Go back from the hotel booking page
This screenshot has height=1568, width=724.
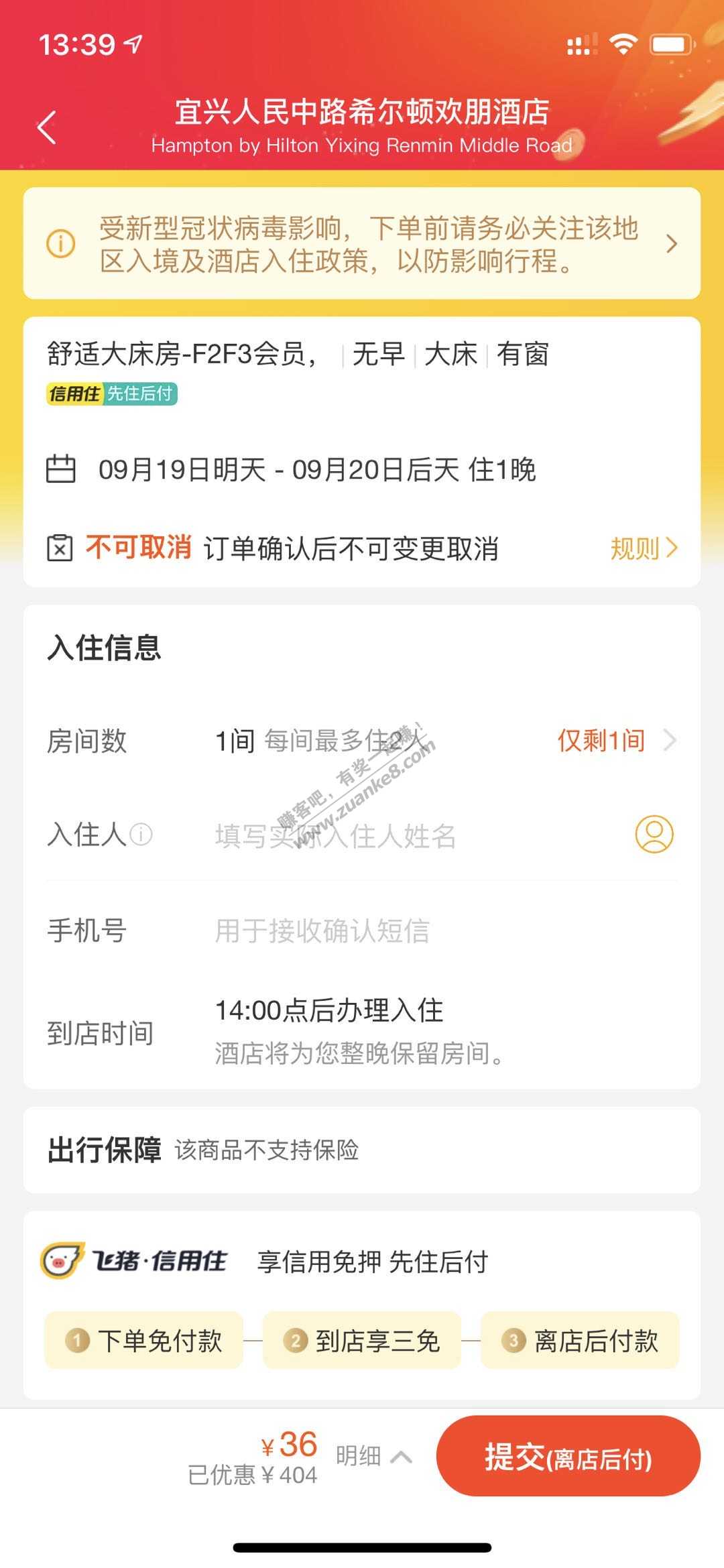[x=47, y=127]
